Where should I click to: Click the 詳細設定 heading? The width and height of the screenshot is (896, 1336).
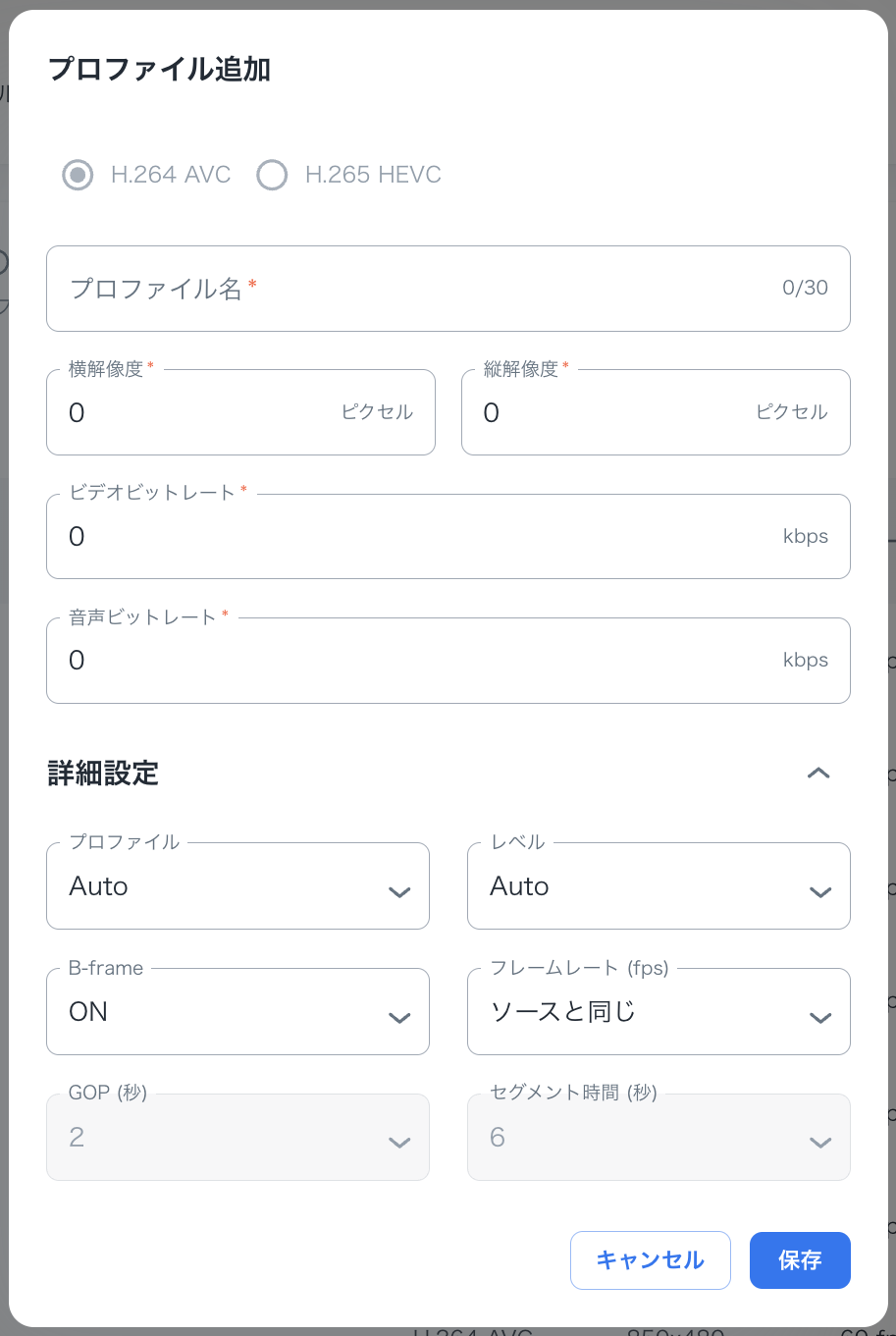104,774
